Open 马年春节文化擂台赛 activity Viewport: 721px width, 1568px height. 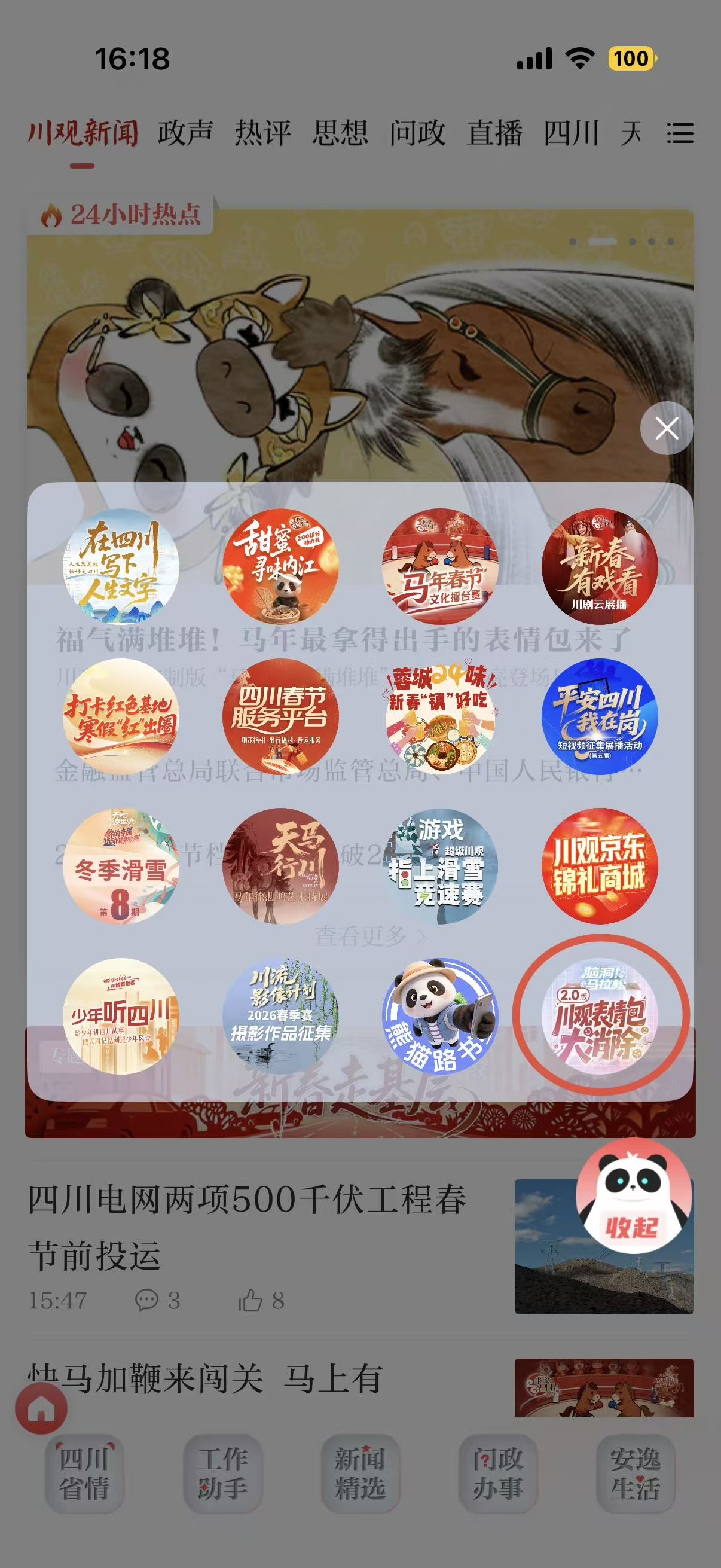[440, 566]
